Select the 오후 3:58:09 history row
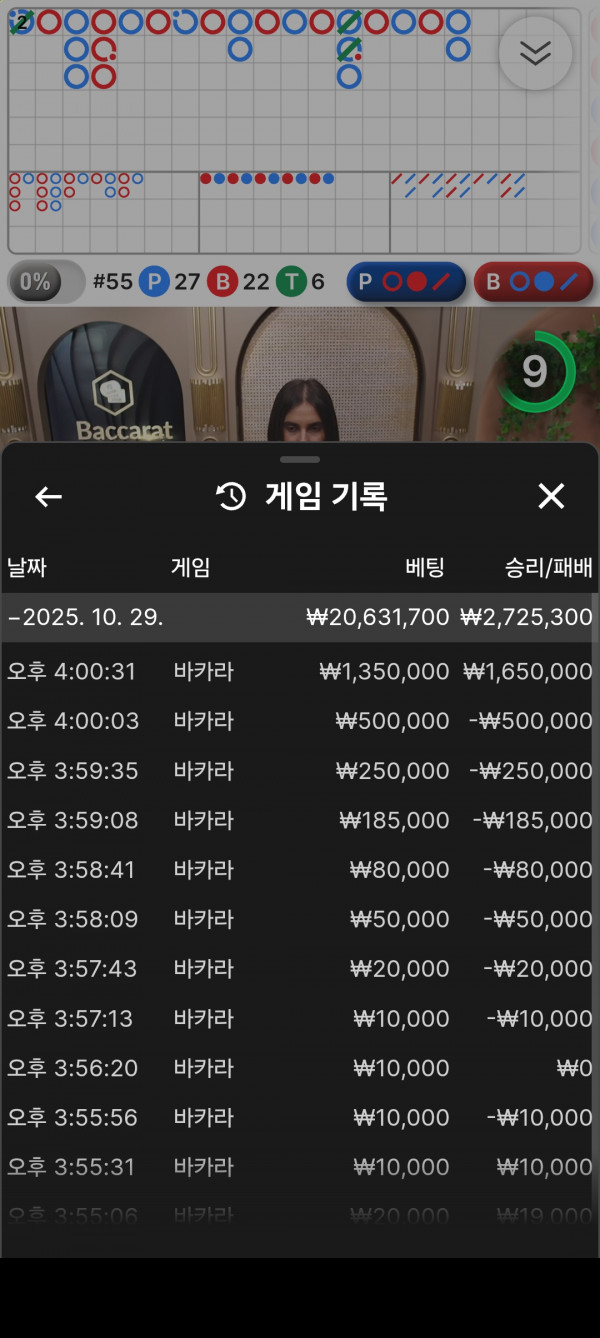600x1338 pixels. point(300,919)
